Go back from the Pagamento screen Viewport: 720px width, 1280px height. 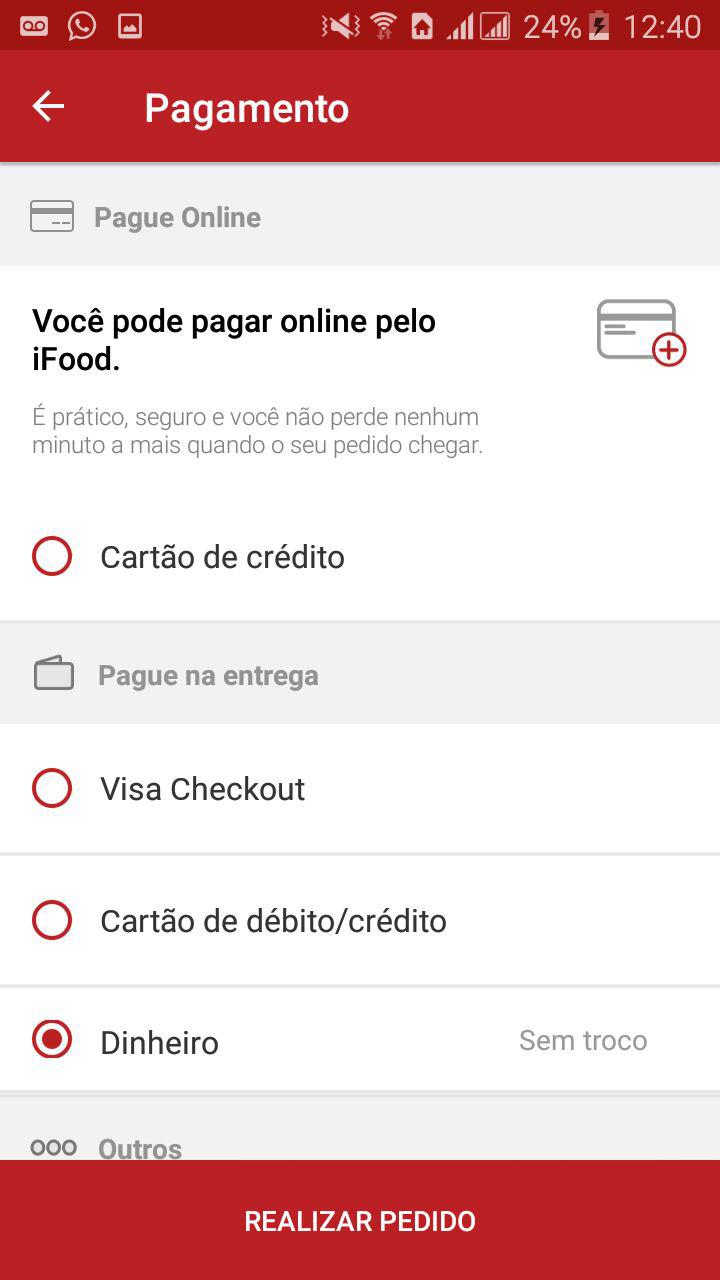click(x=48, y=107)
